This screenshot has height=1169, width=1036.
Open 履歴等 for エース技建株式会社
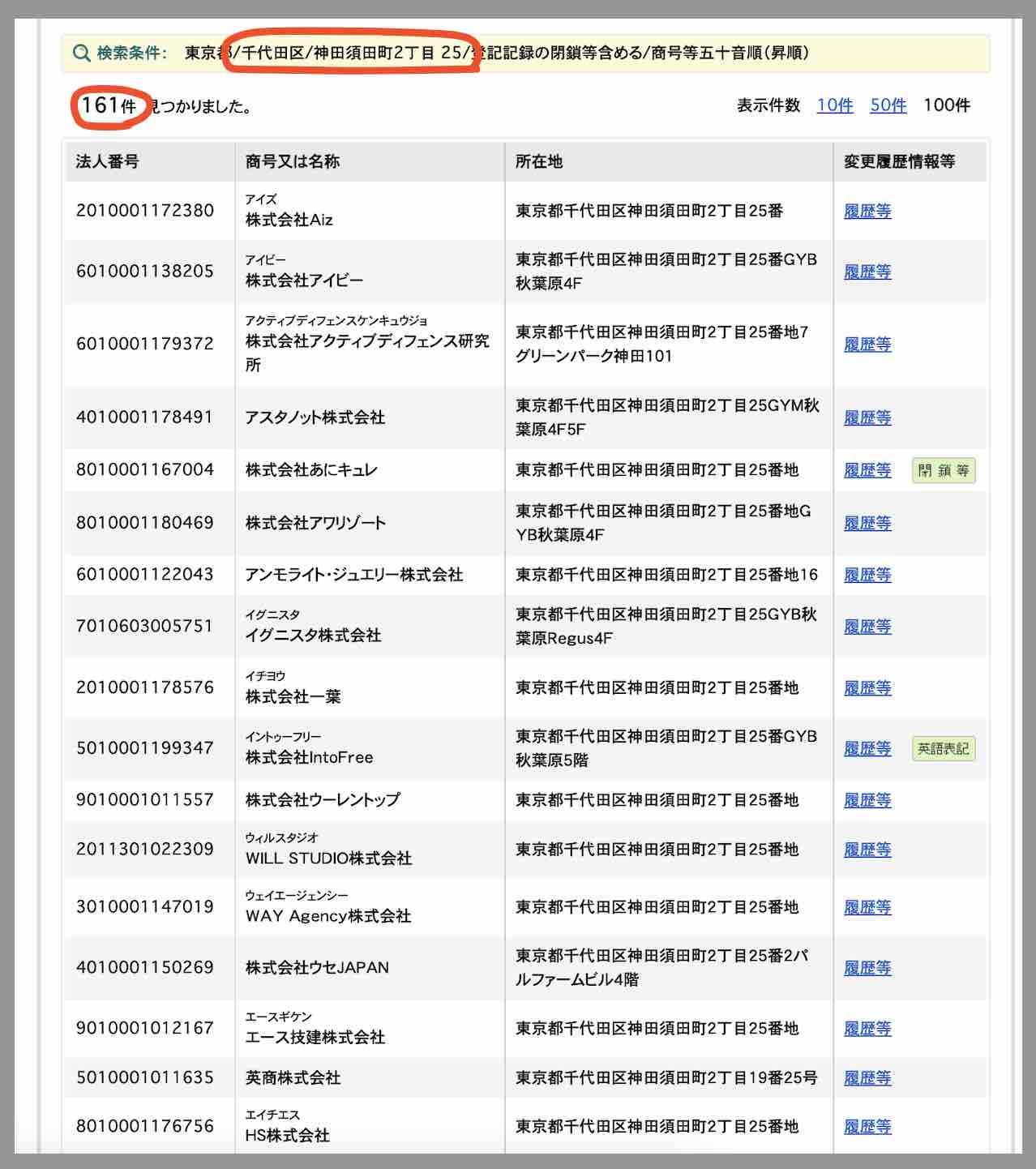coord(867,1029)
